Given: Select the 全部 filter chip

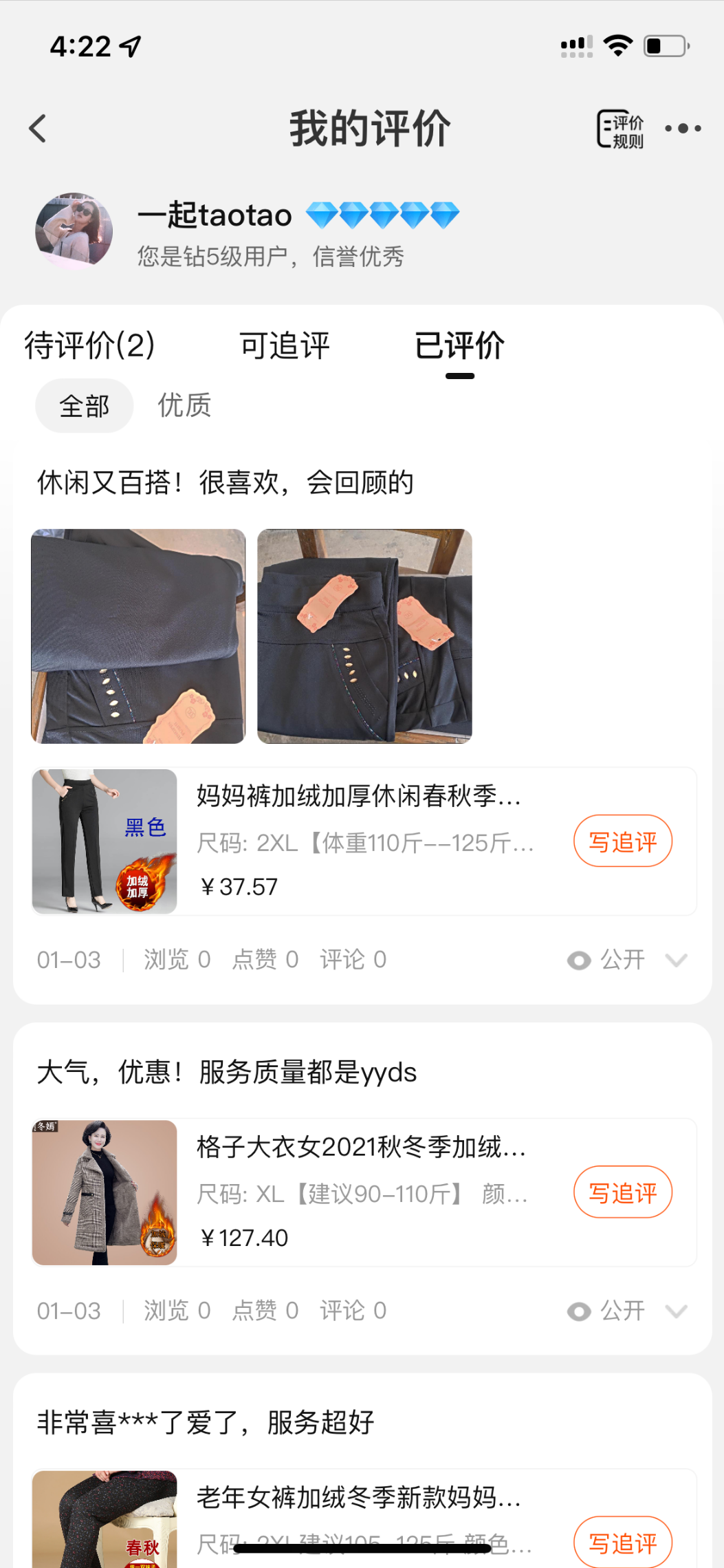Looking at the screenshot, I should click(x=85, y=406).
